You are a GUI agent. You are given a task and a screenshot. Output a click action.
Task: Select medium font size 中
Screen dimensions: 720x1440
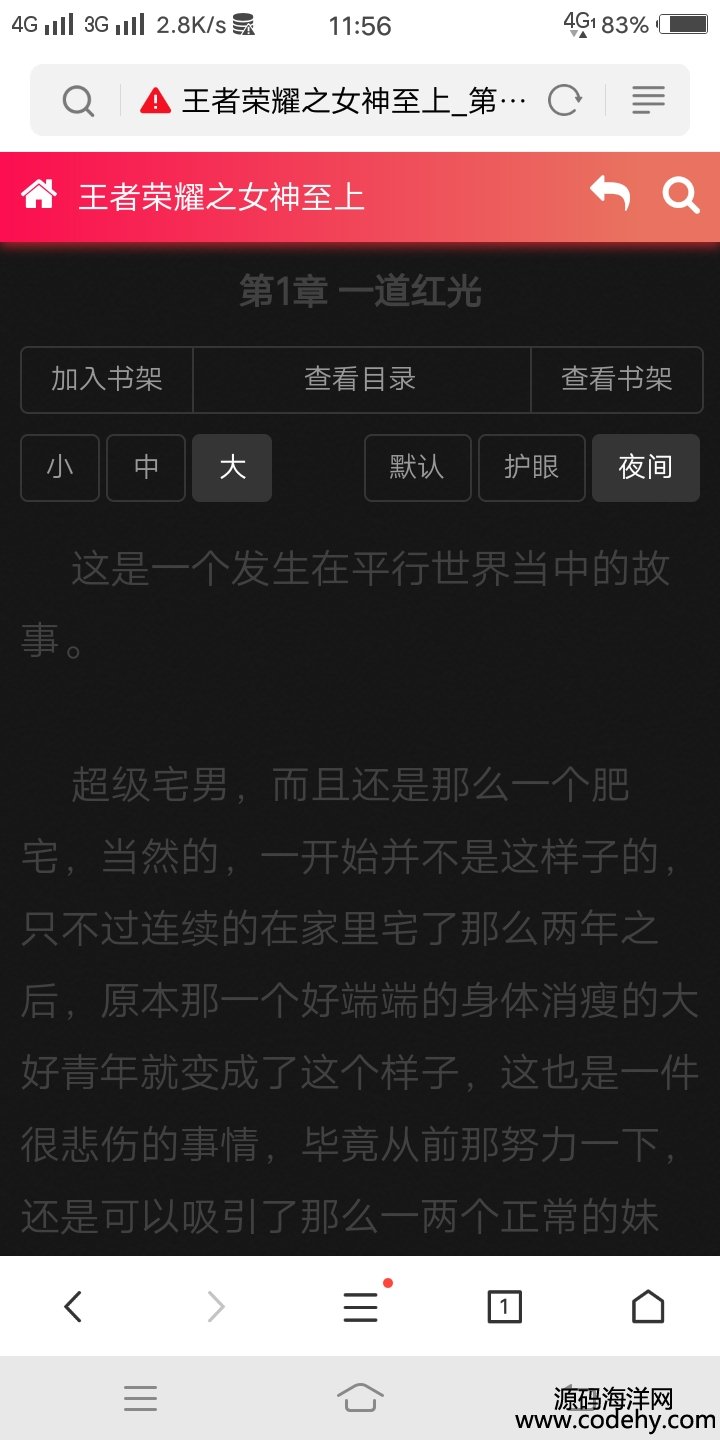pos(146,467)
